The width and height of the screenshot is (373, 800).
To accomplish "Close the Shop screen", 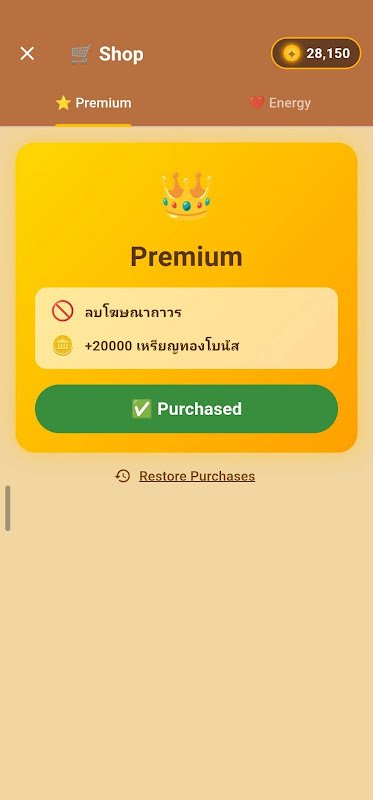I will coord(27,54).
